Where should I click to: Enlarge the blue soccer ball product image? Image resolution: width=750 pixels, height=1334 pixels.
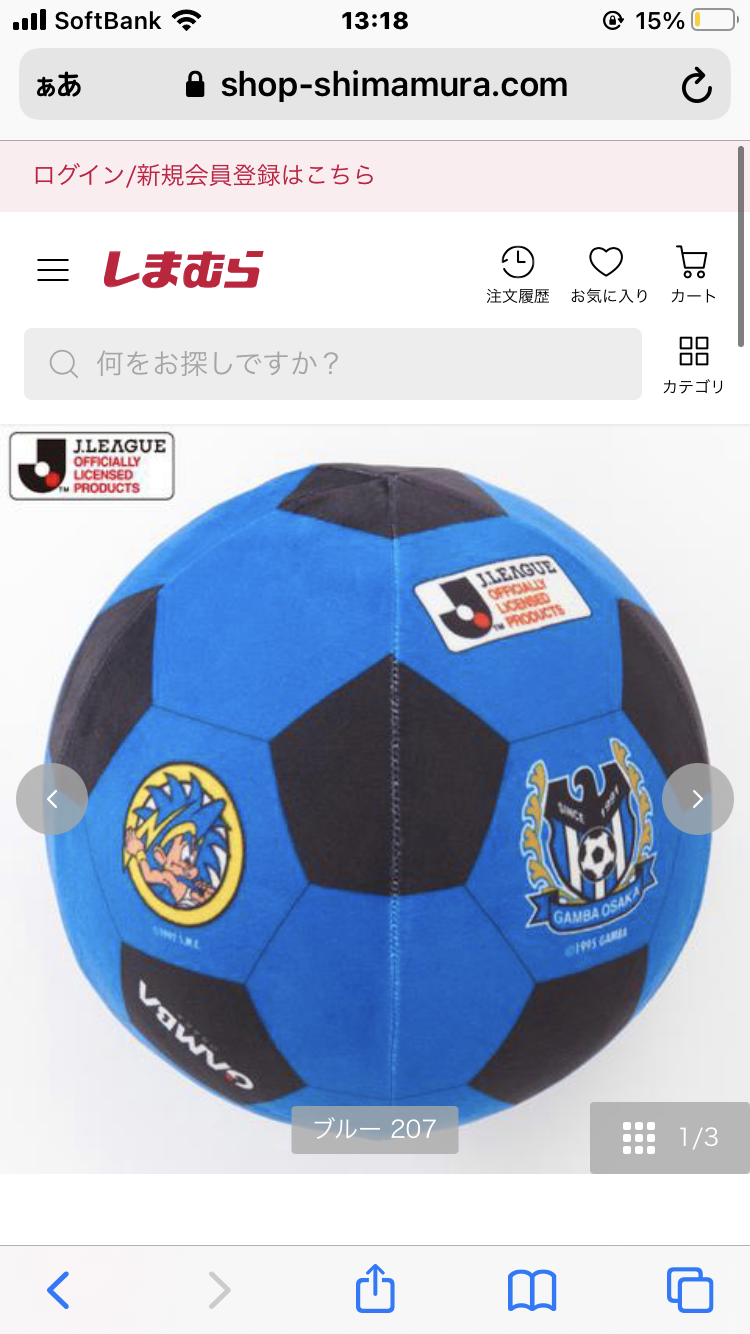375,780
